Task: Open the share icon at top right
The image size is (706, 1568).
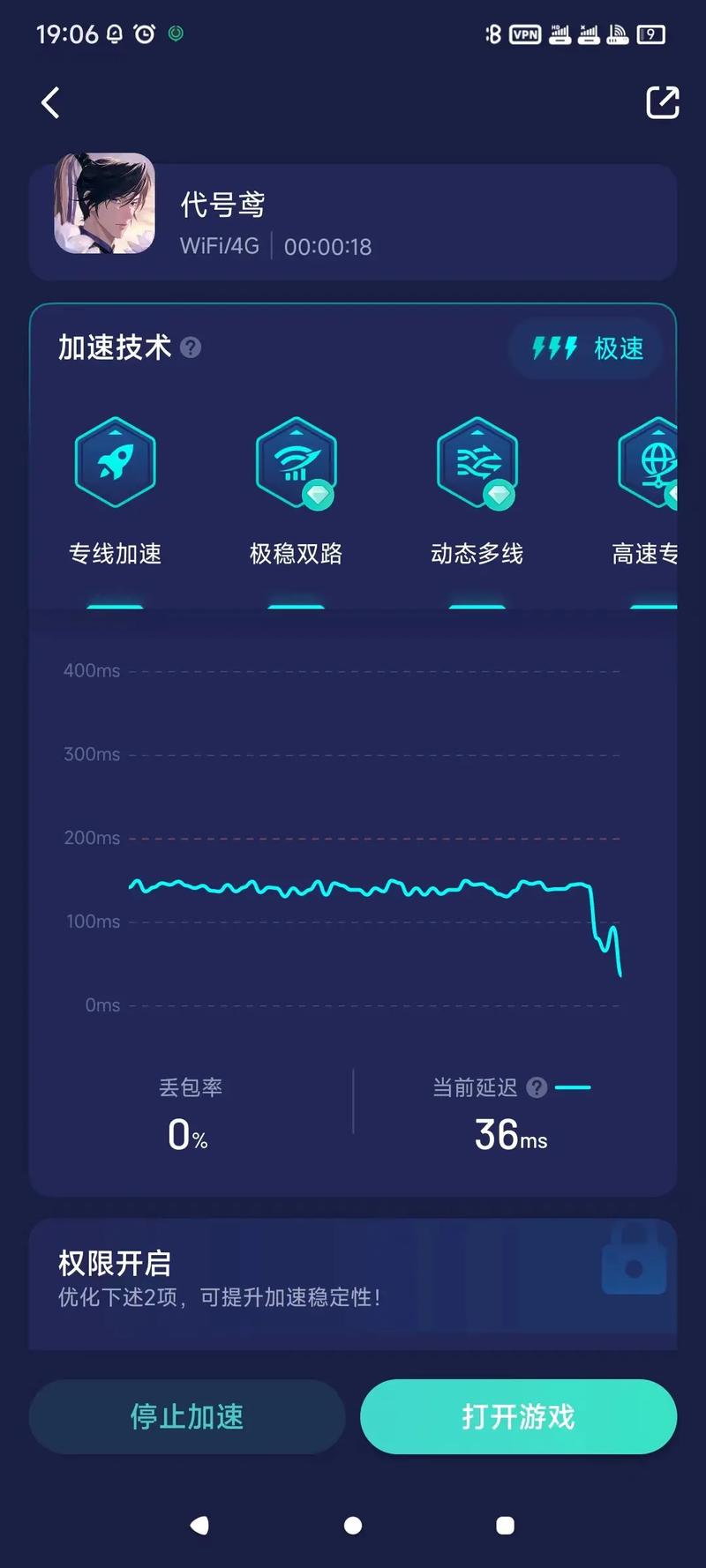Action: pos(662,102)
